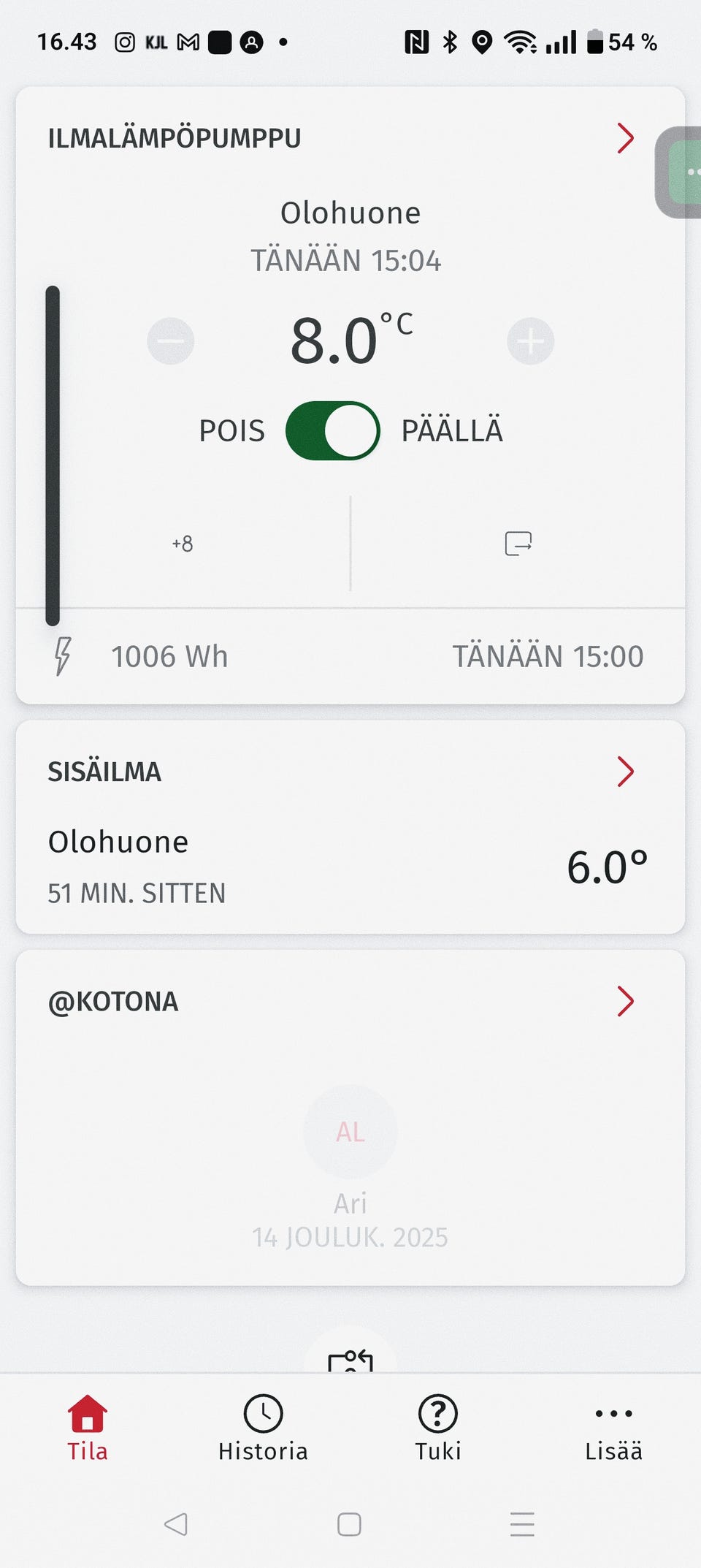Tap the plus icon to raise temperature
Screen dimensions: 701x1568
530,340
